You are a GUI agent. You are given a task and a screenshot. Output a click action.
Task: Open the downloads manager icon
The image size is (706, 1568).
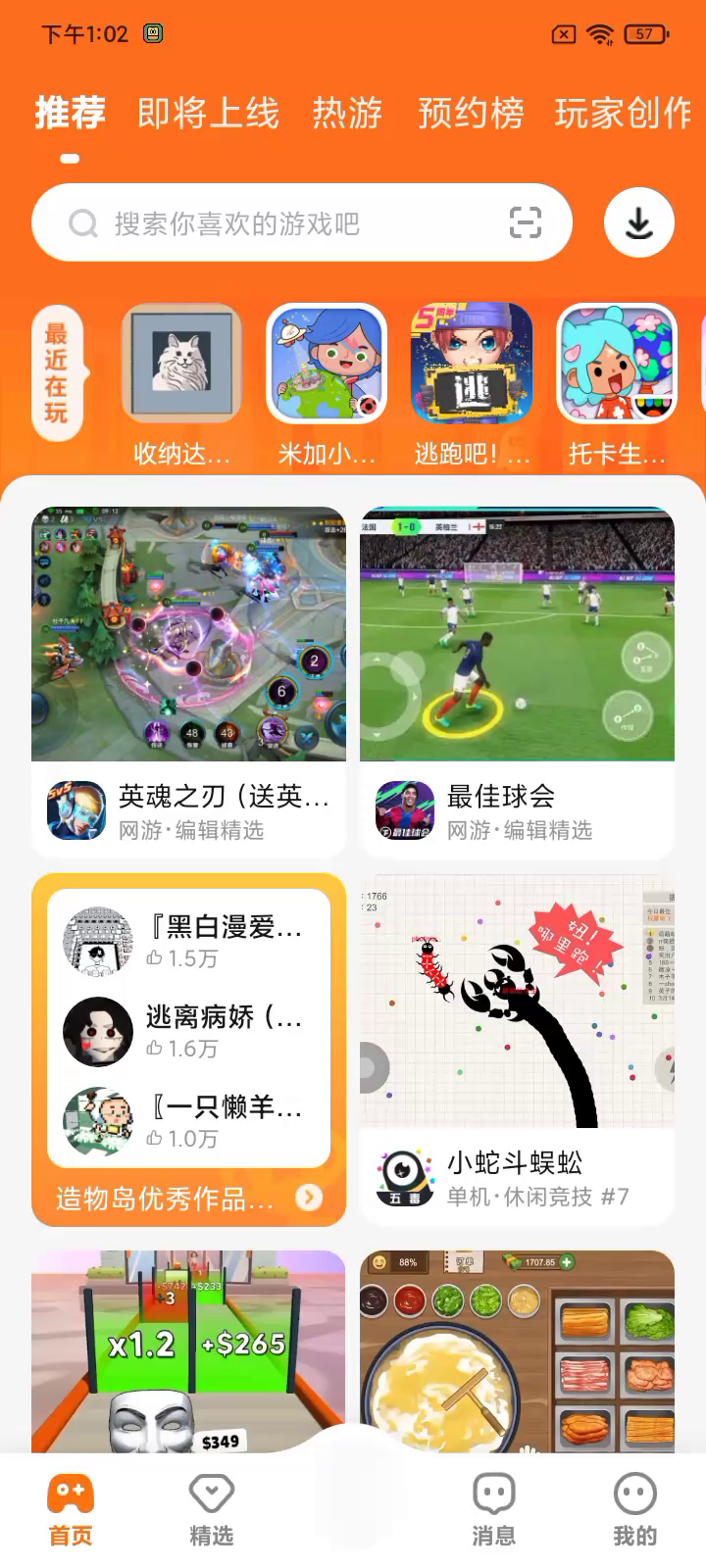639,223
